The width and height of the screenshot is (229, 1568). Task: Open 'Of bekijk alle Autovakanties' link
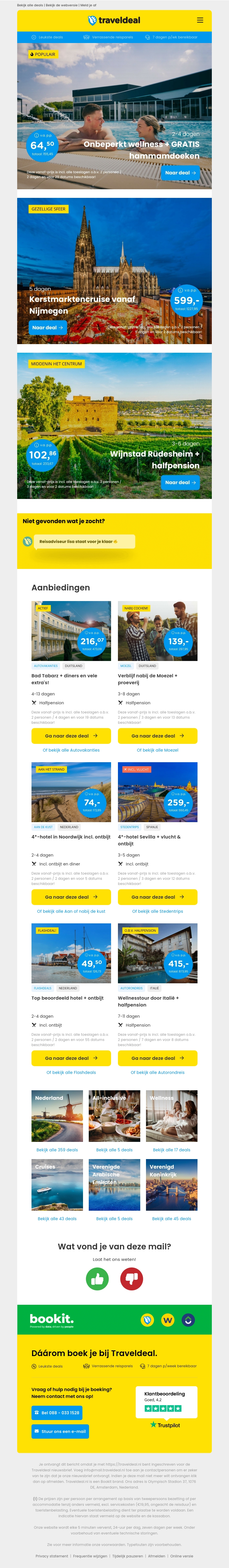click(71, 750)
